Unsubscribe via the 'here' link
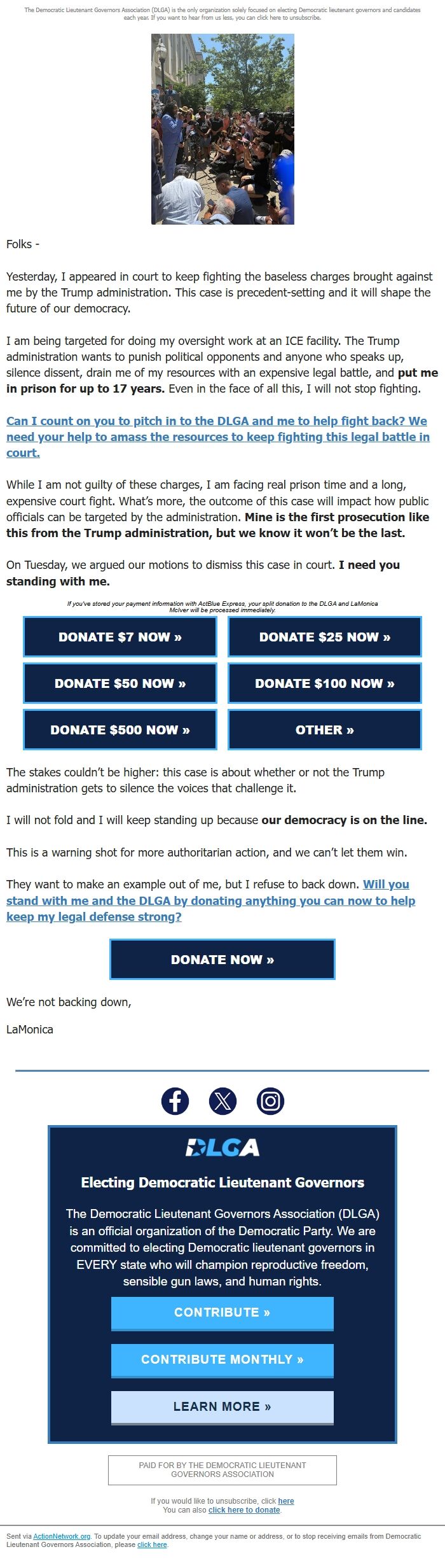The width and height of the screenshot is (445, 1568). [285, 1501]
